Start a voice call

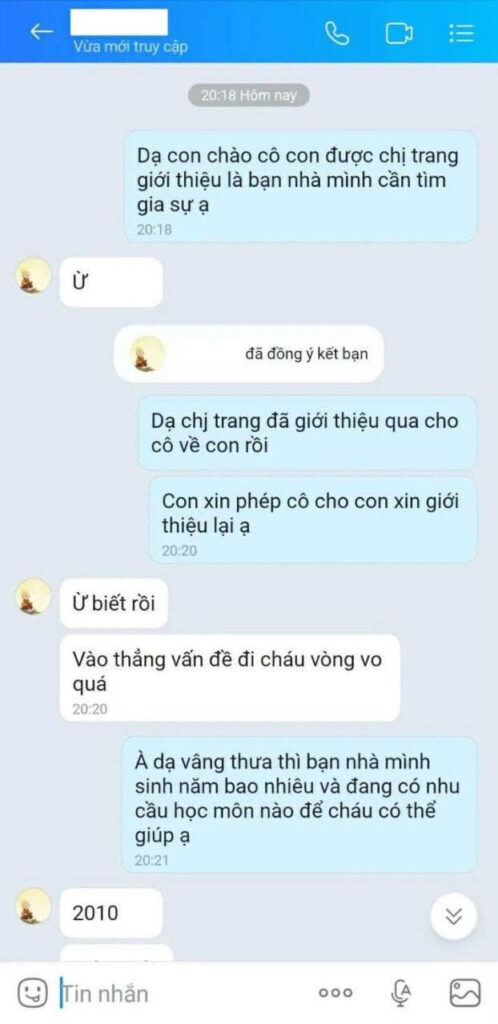pos(337,33)
